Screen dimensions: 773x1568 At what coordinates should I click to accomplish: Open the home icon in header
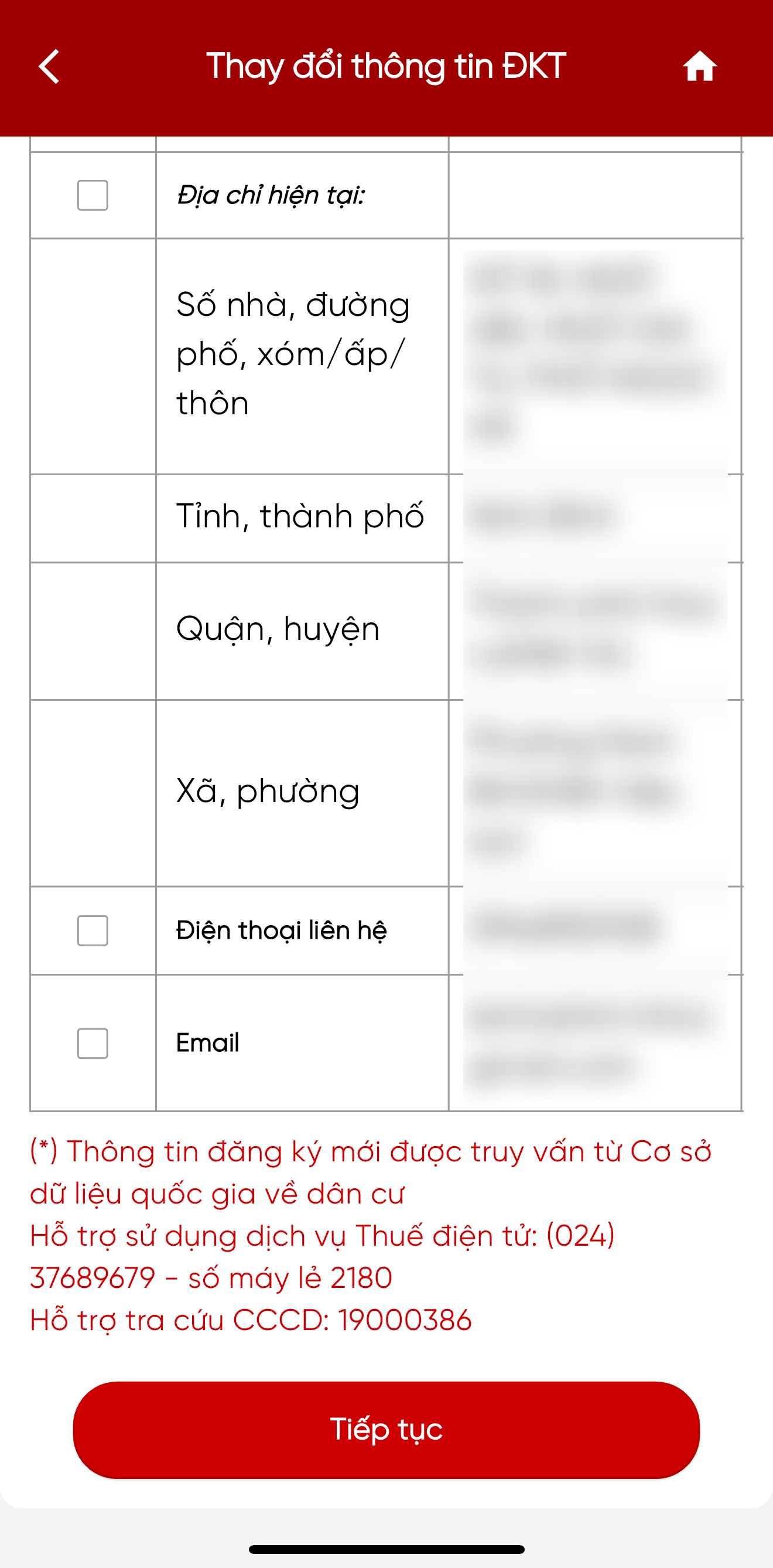point(699,66)
